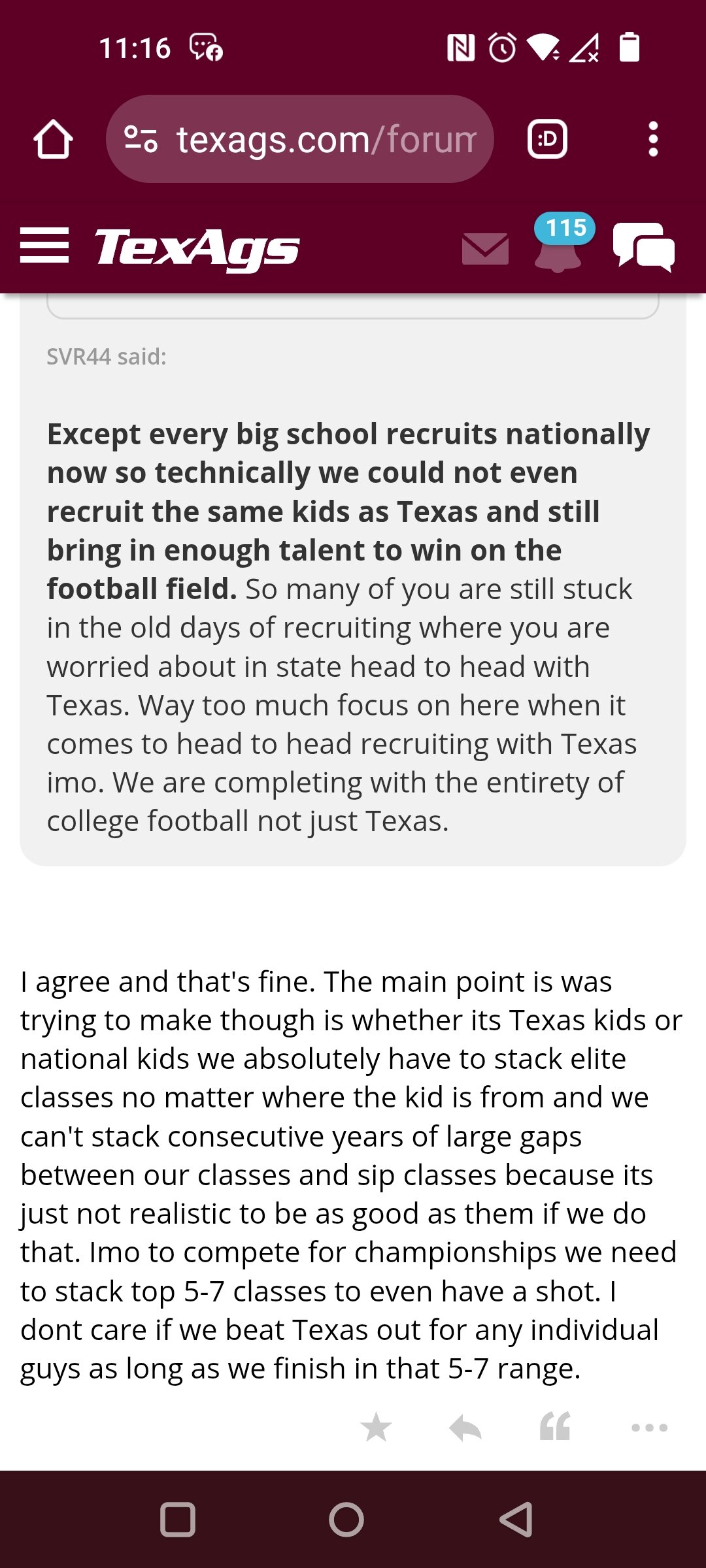Open the private messages envelope

(485, 249)
